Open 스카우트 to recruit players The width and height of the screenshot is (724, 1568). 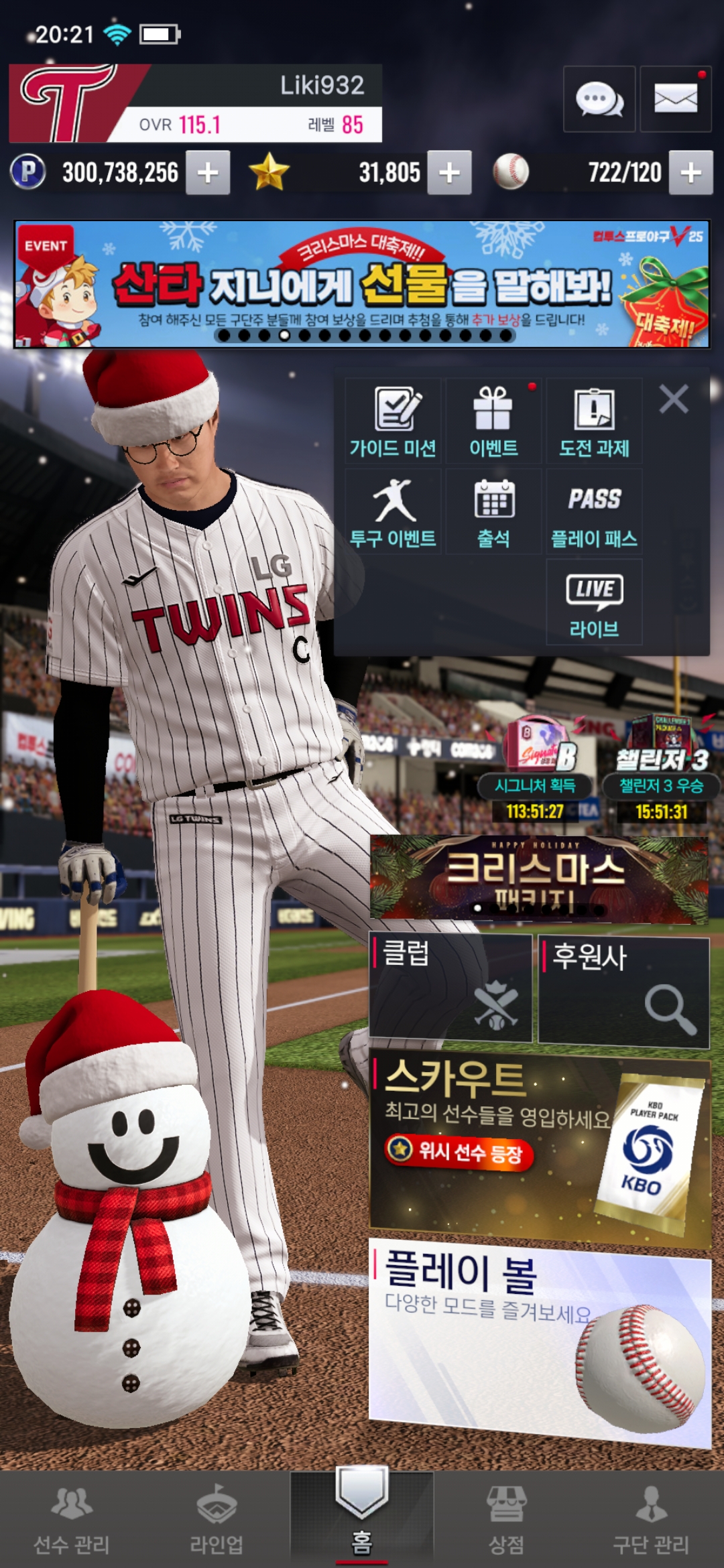540,1146
